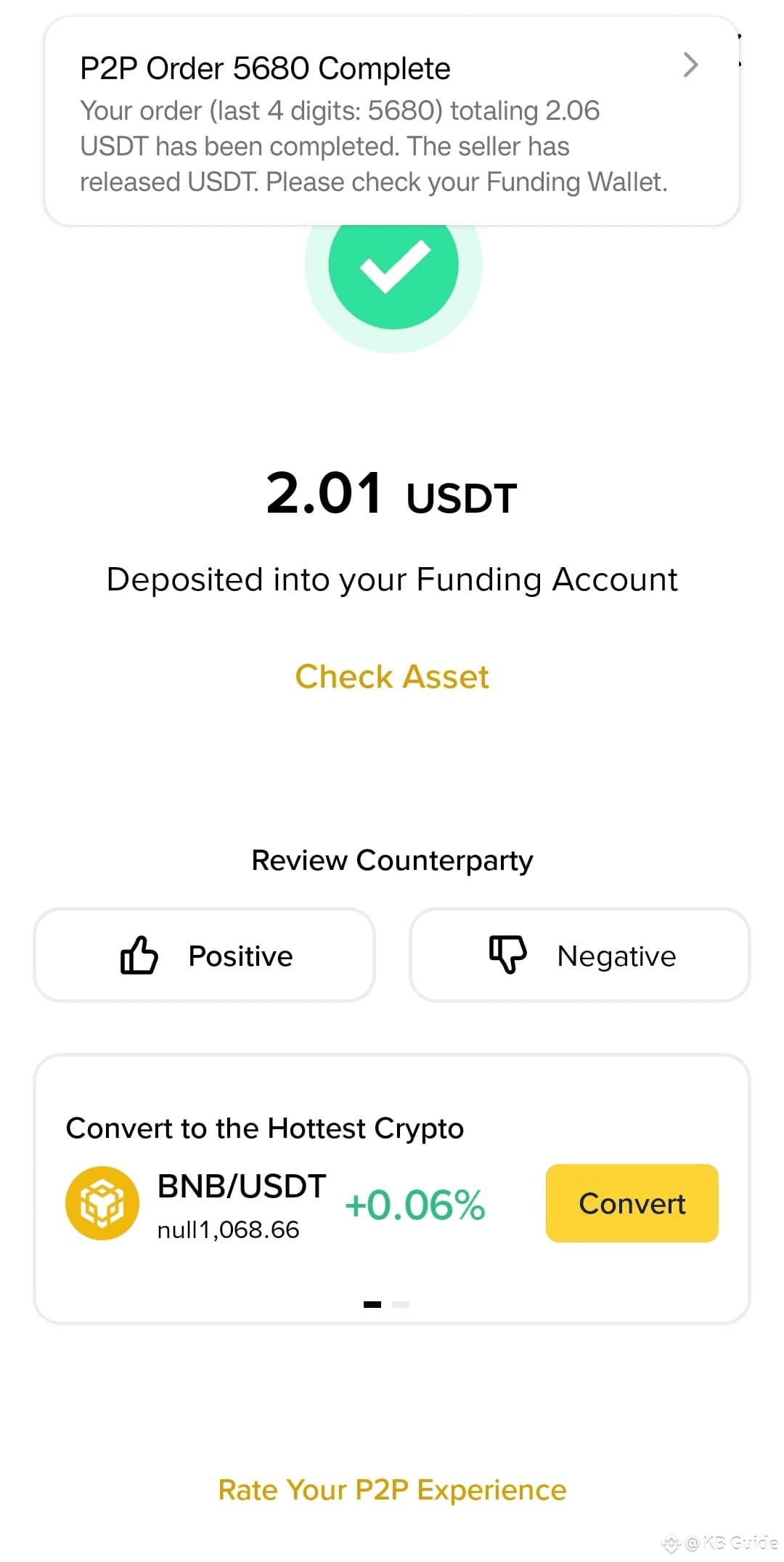Convert to BNB/USDT with the Convert button
This screenshot has height=1562, width=784.
(x=632, y=1203)
